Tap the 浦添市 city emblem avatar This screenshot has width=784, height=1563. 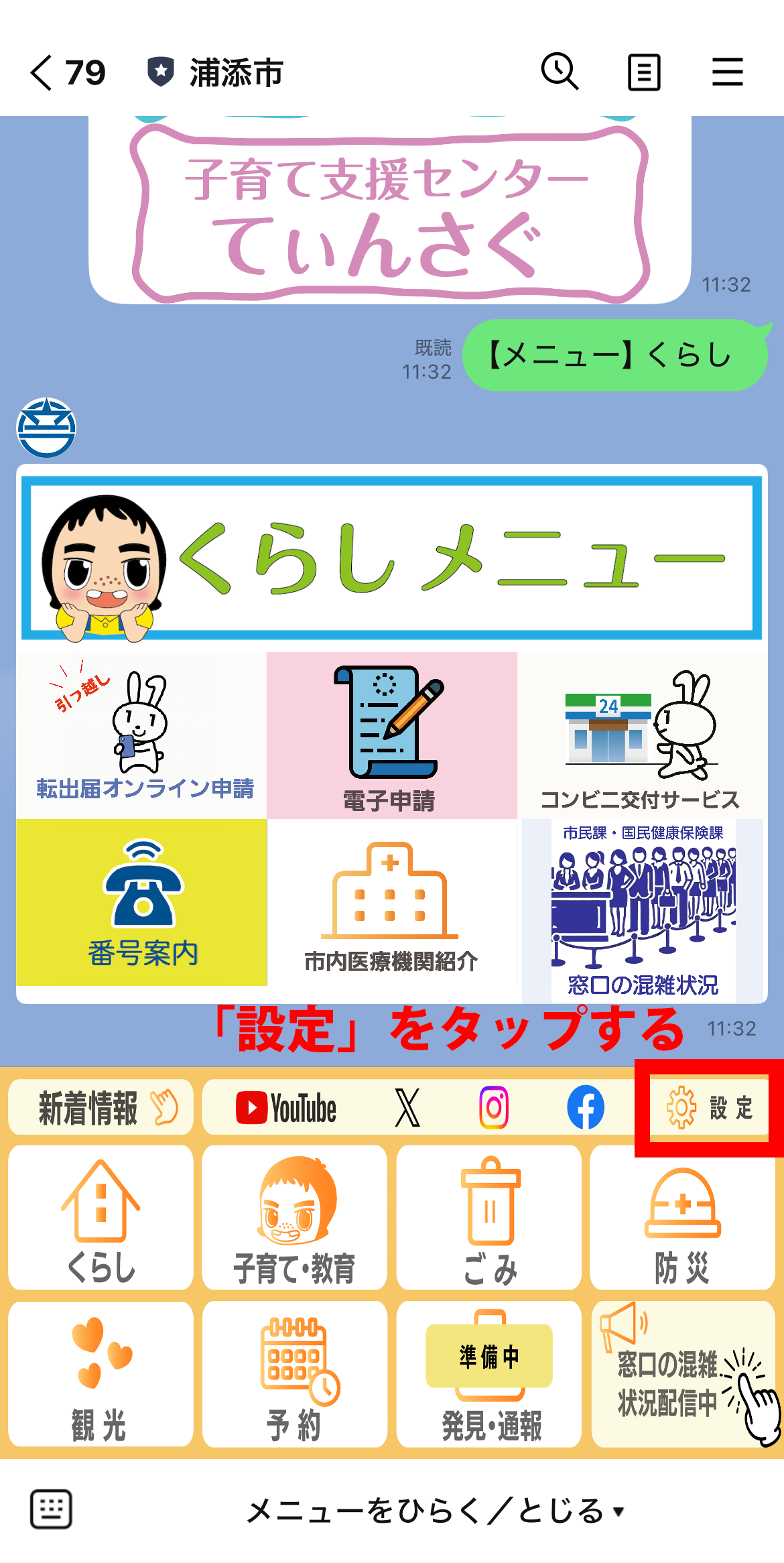click(47, 428)
